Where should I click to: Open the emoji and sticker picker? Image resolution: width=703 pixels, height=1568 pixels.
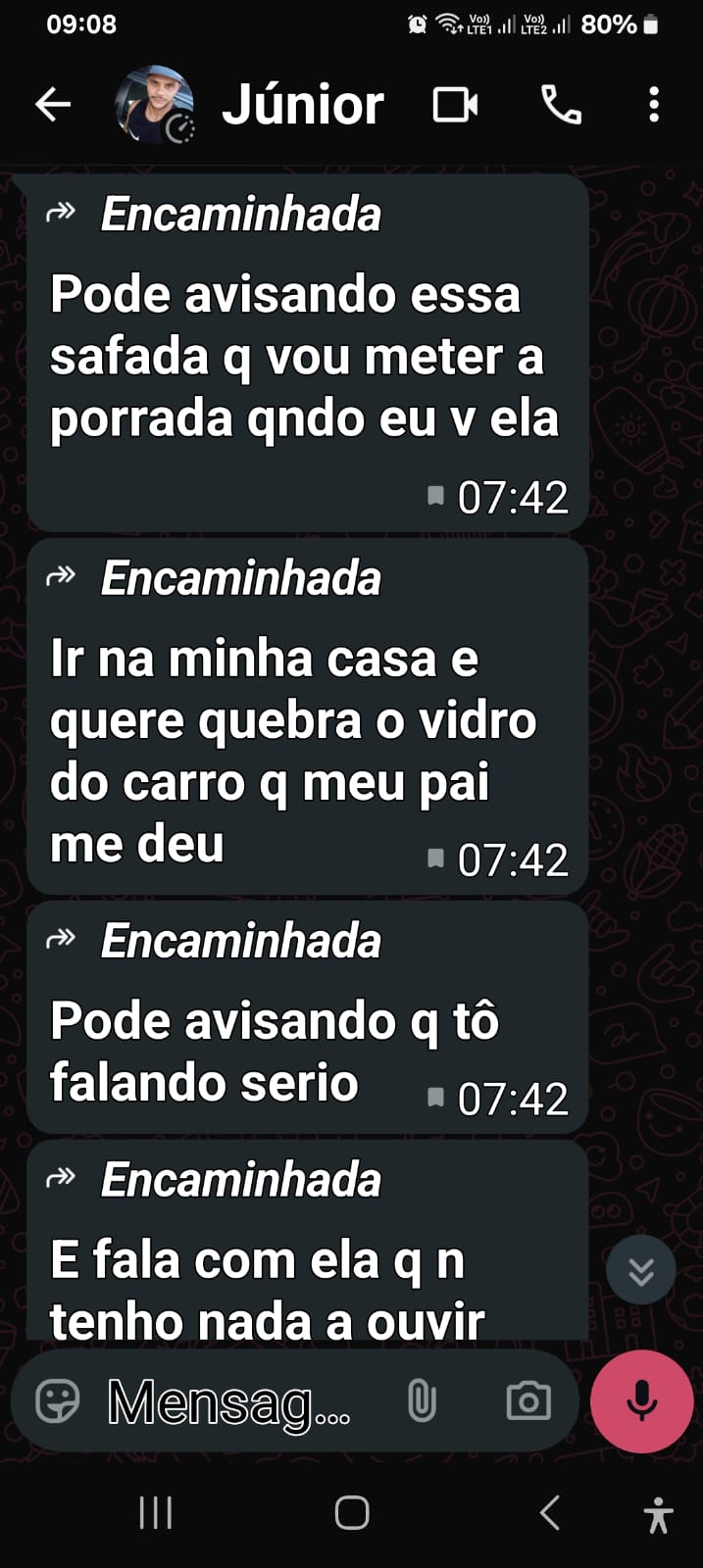point(57,1401)
